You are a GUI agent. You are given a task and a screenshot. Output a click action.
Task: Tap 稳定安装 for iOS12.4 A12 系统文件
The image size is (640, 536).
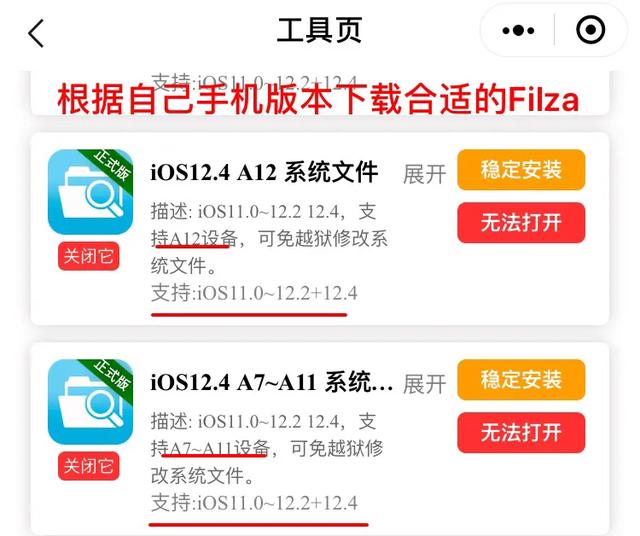coord(520,170)
